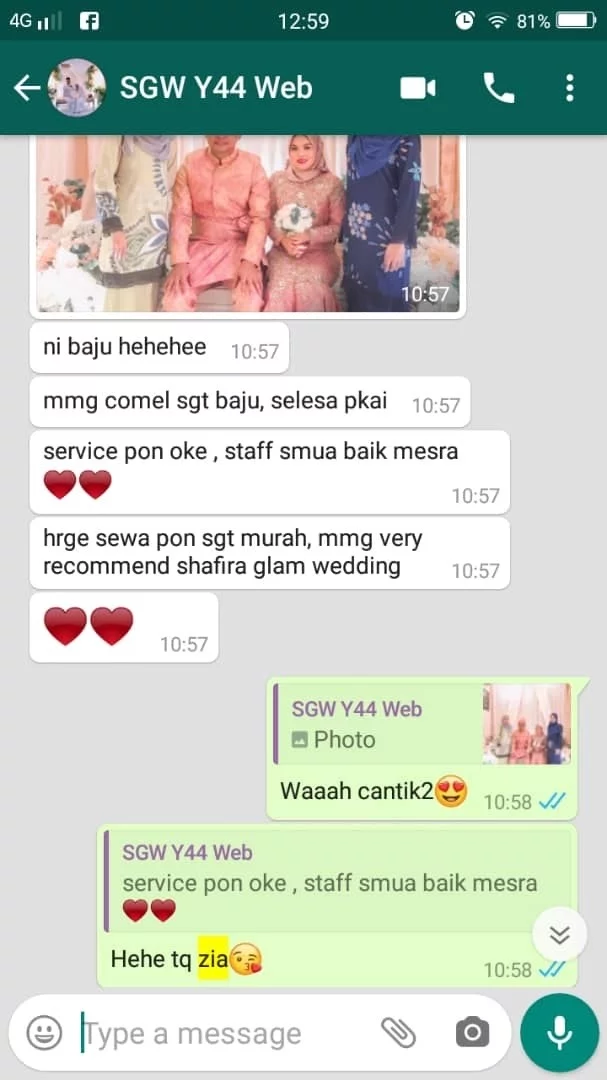Open the emoji picker

(x=44, y=1033)
